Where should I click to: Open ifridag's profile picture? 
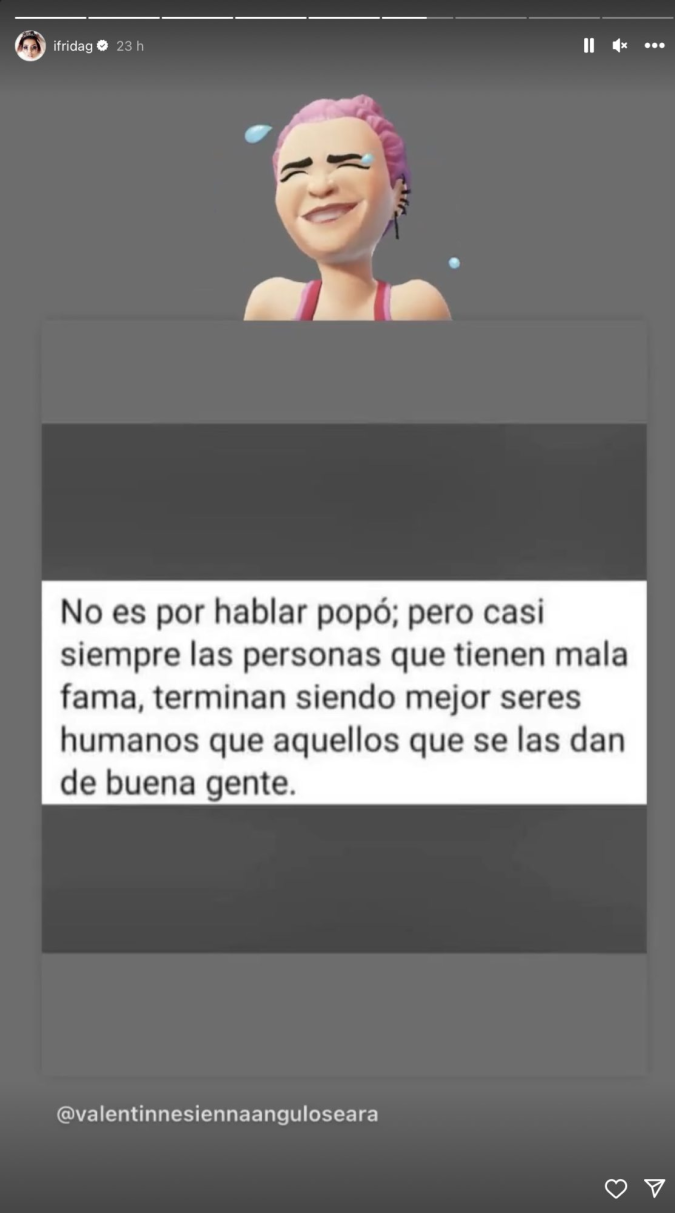click(x=30, y=46)
